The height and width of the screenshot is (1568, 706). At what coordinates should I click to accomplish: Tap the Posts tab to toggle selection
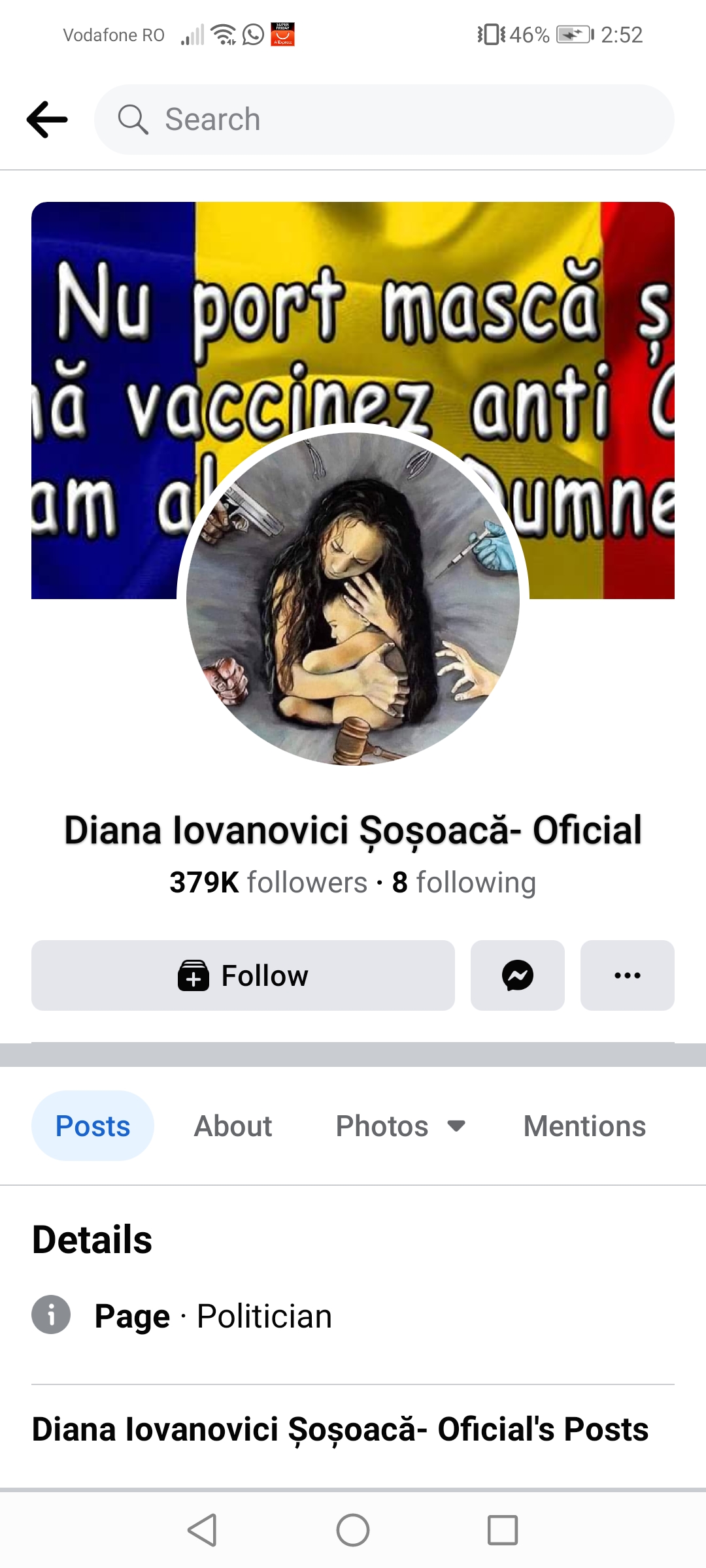point(92,1125)
